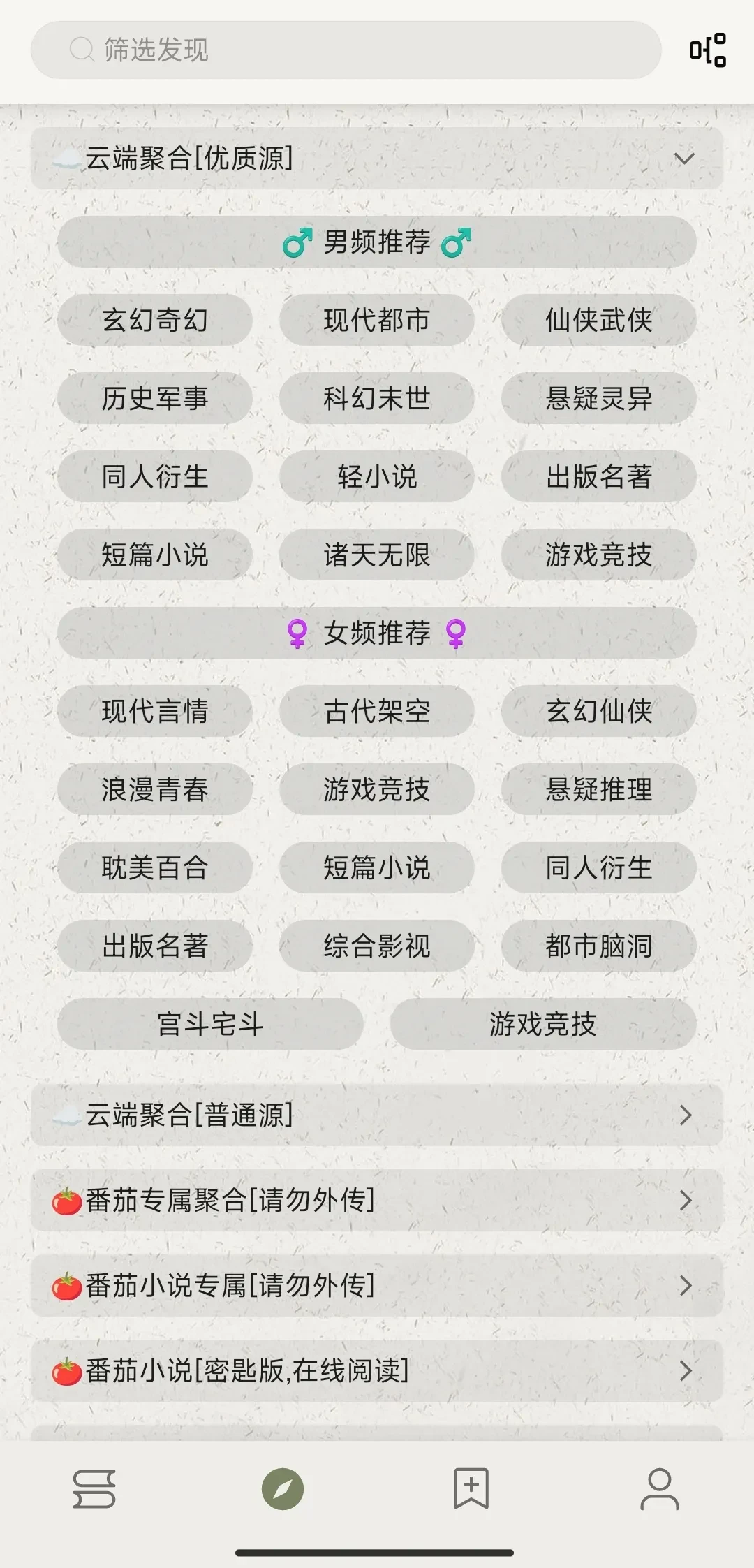Viewport: 754px width, 1568px height.
Task: Select the 轻小说 chip
Action: tap(376, 476)
